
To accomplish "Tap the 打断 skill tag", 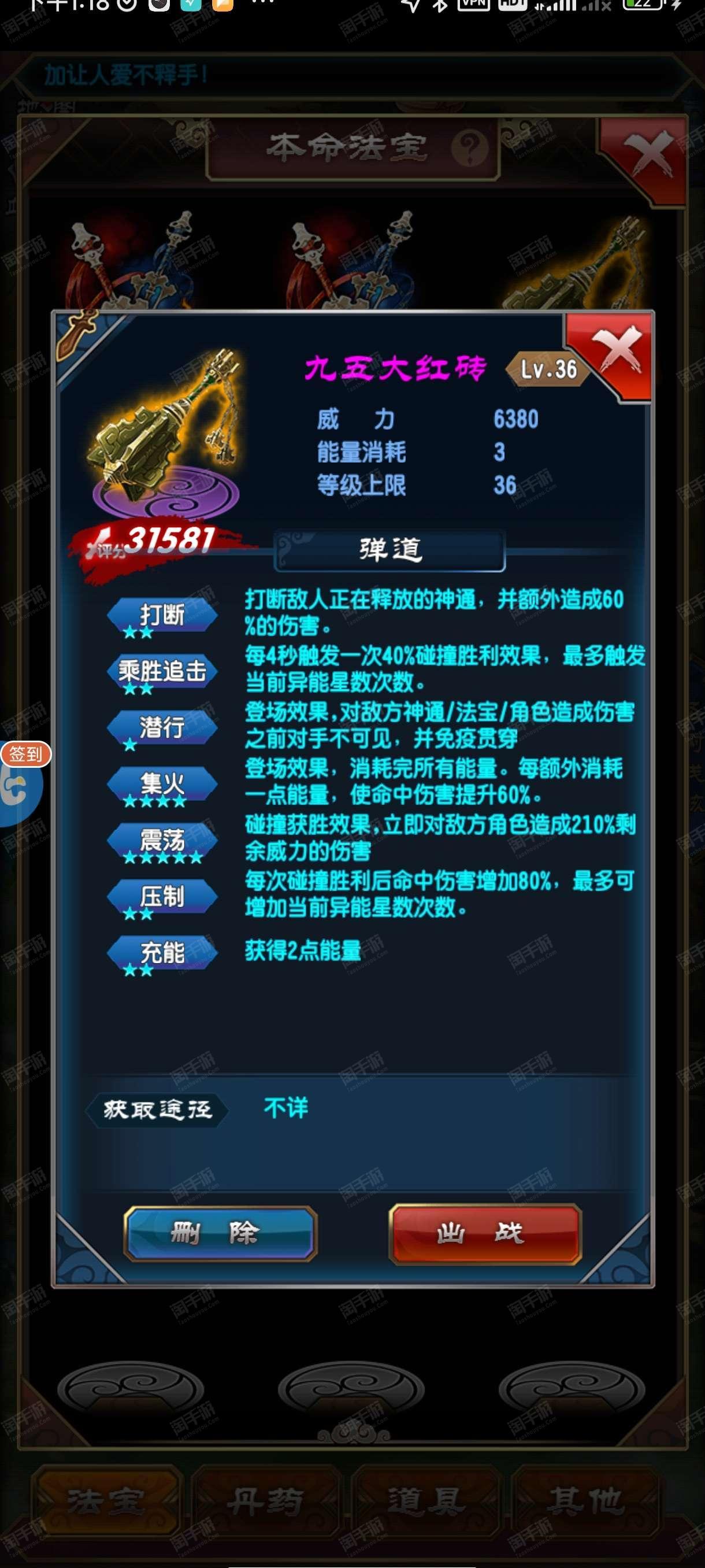I will pos(162,615).
